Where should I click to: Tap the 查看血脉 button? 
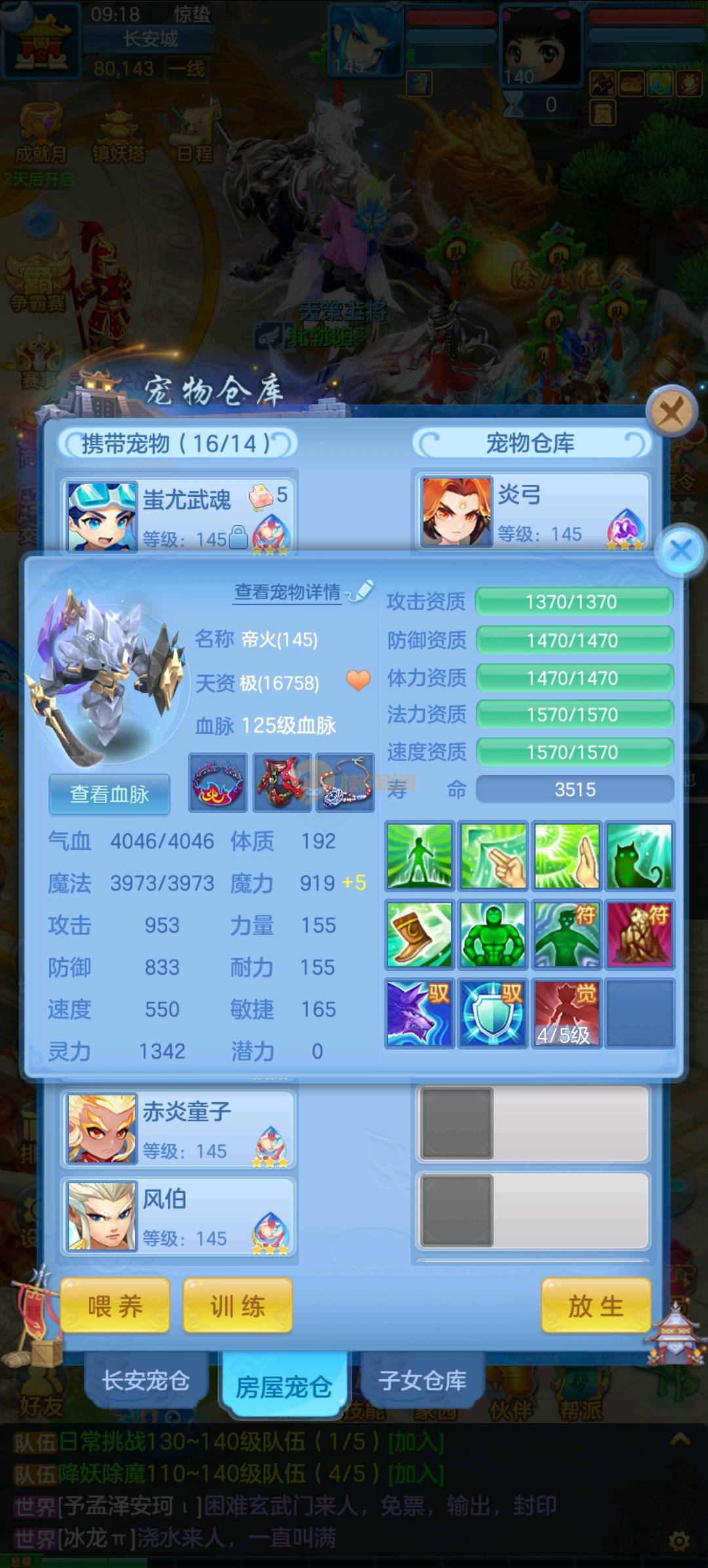(109, 794)
